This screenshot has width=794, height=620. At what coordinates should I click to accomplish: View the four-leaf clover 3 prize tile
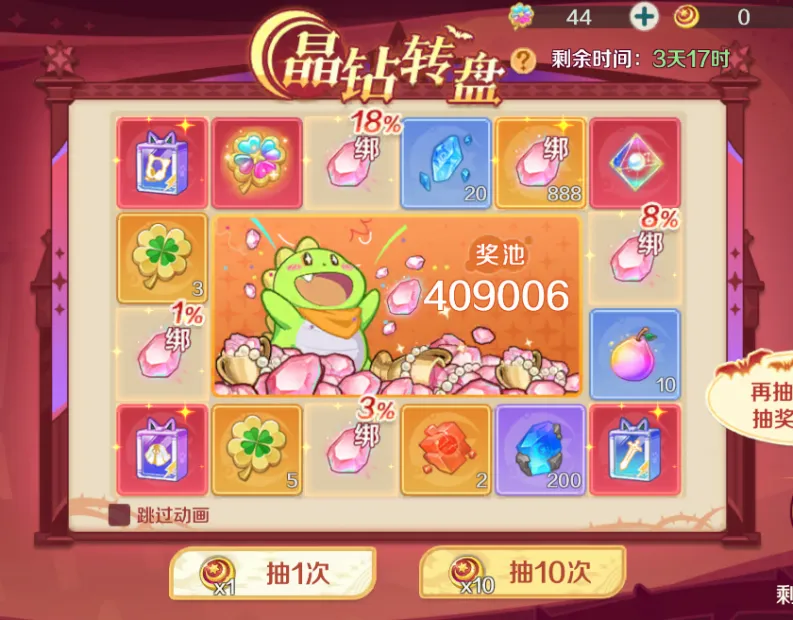click(162, 257)
